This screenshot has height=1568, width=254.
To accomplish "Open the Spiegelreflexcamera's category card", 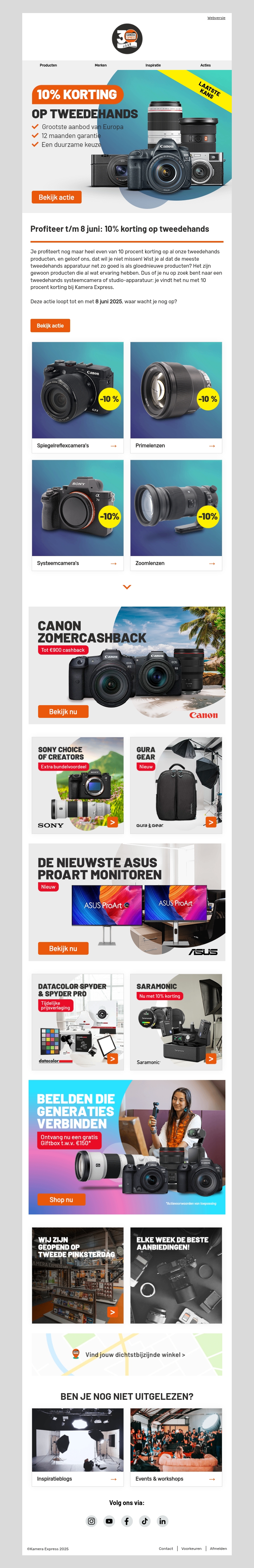I will coord(77,397).
